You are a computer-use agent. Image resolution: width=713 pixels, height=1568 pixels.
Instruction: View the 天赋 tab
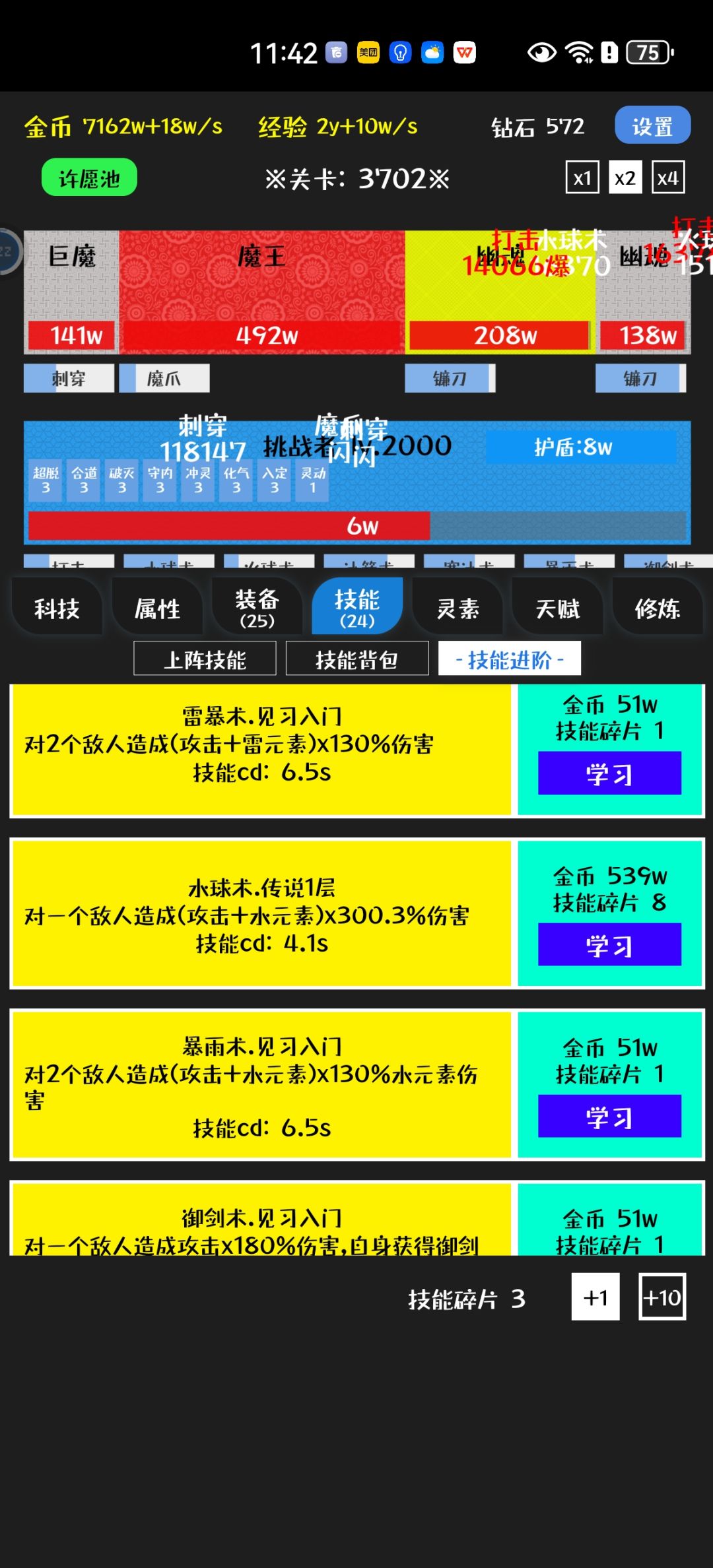[x=558, y=607]
